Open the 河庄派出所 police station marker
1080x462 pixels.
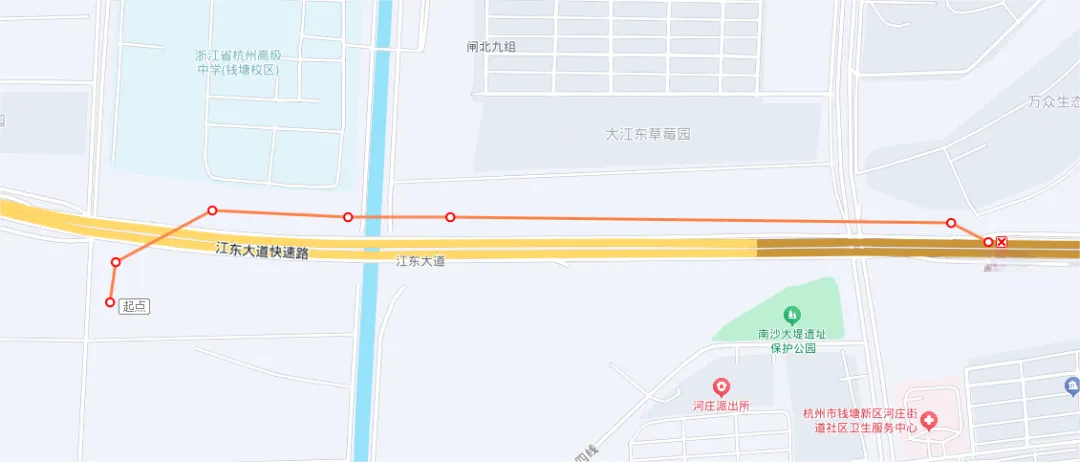coord(720,387)
